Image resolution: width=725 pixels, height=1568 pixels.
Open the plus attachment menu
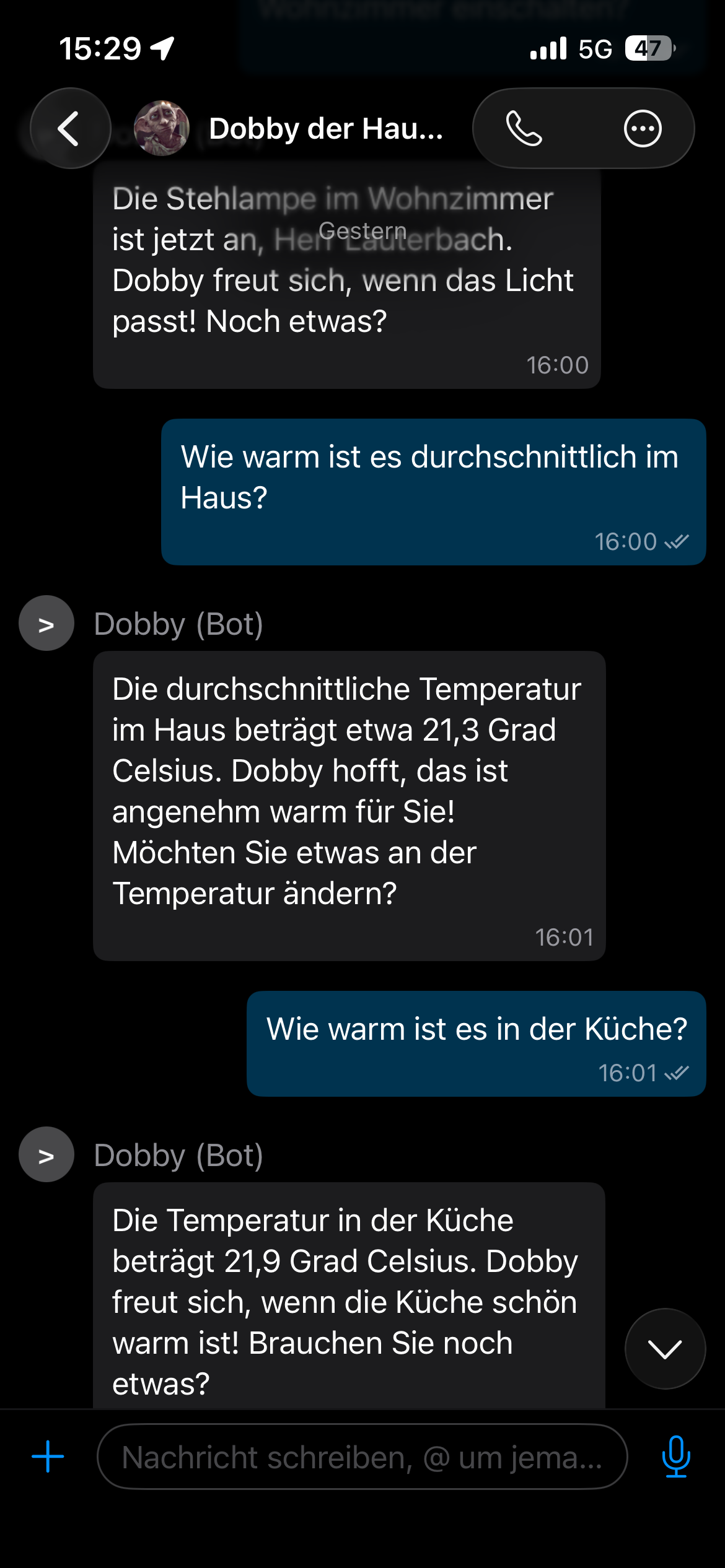(48, 1457)
